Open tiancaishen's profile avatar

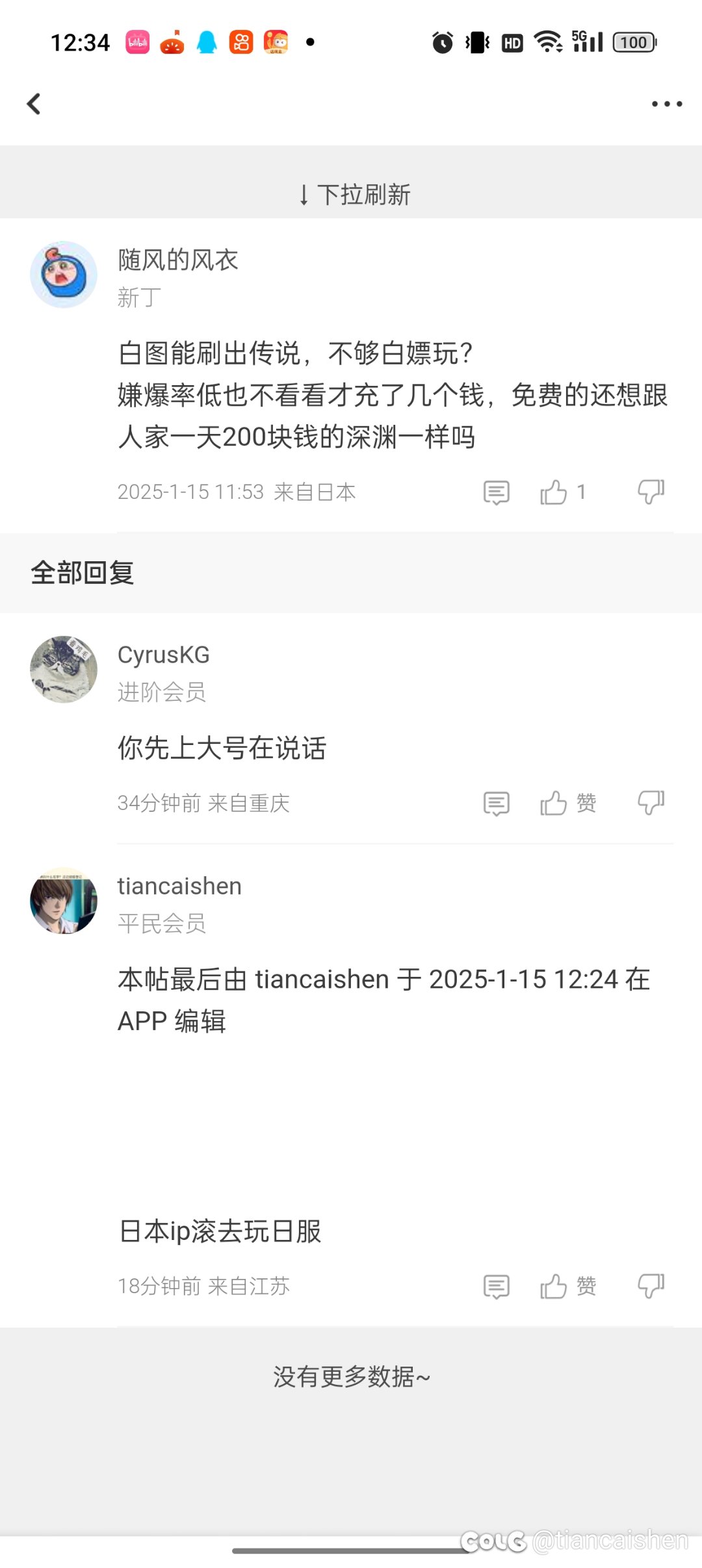point(64,900)
